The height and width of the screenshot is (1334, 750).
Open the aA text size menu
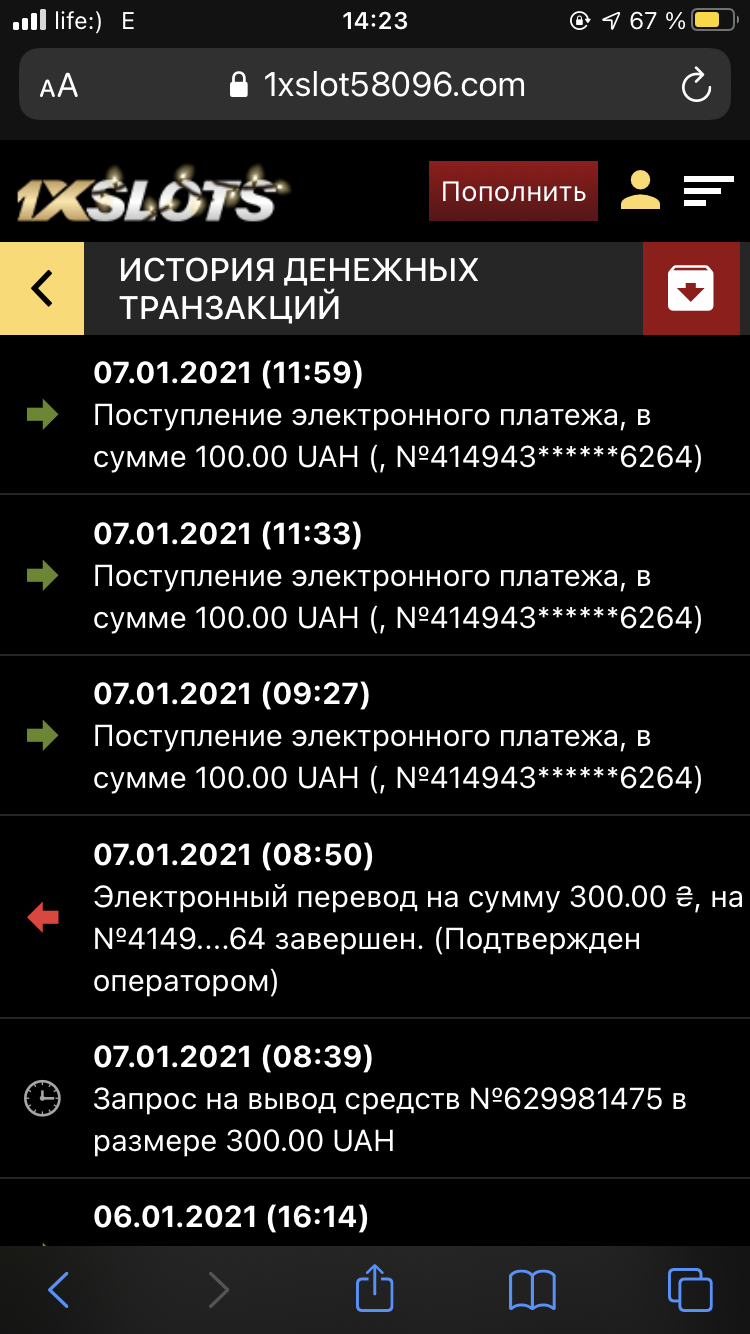pyautogui.click(x=59, y=86)
